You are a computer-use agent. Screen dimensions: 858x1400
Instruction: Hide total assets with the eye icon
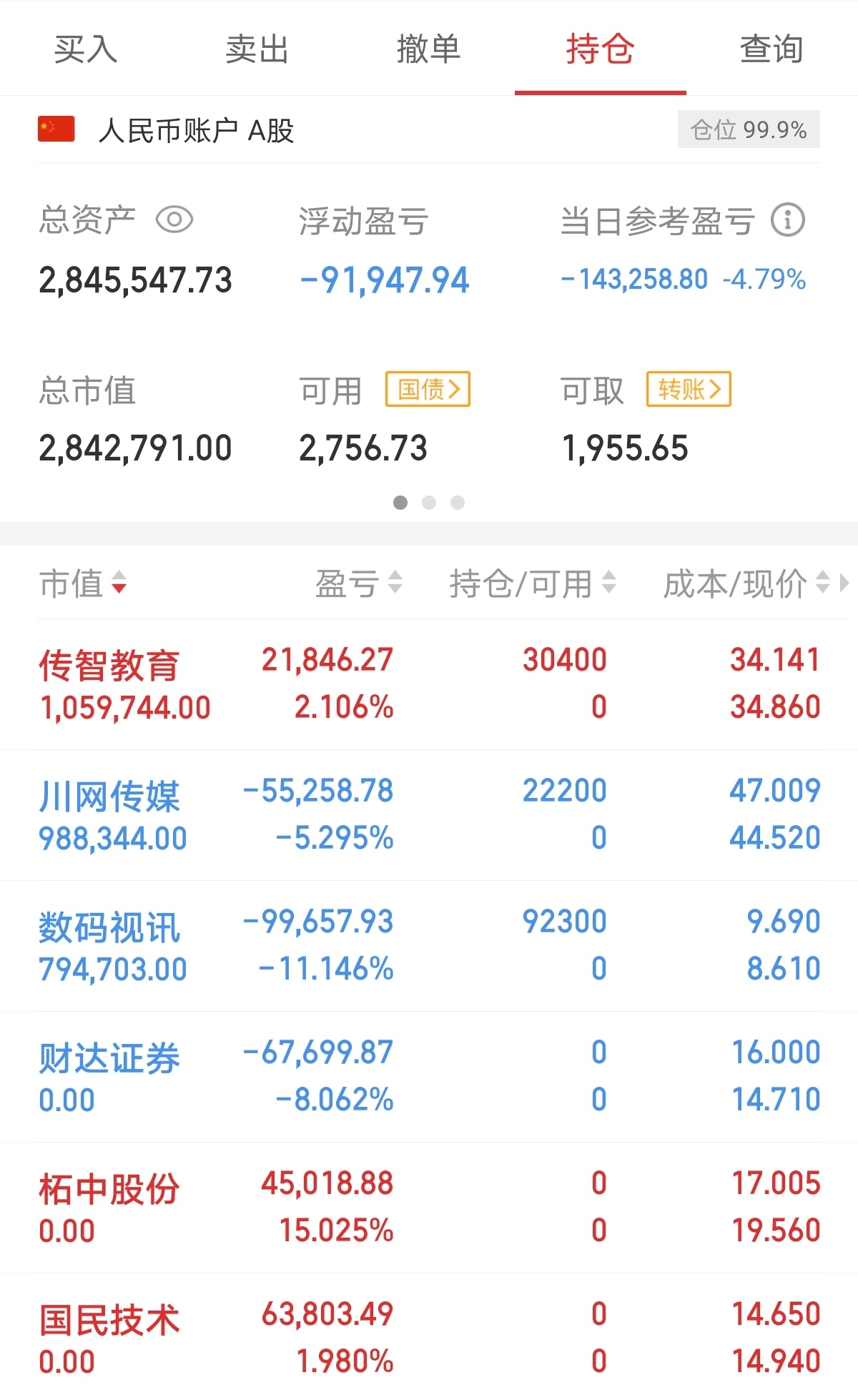pyautogui.click(x=174, y=220)
